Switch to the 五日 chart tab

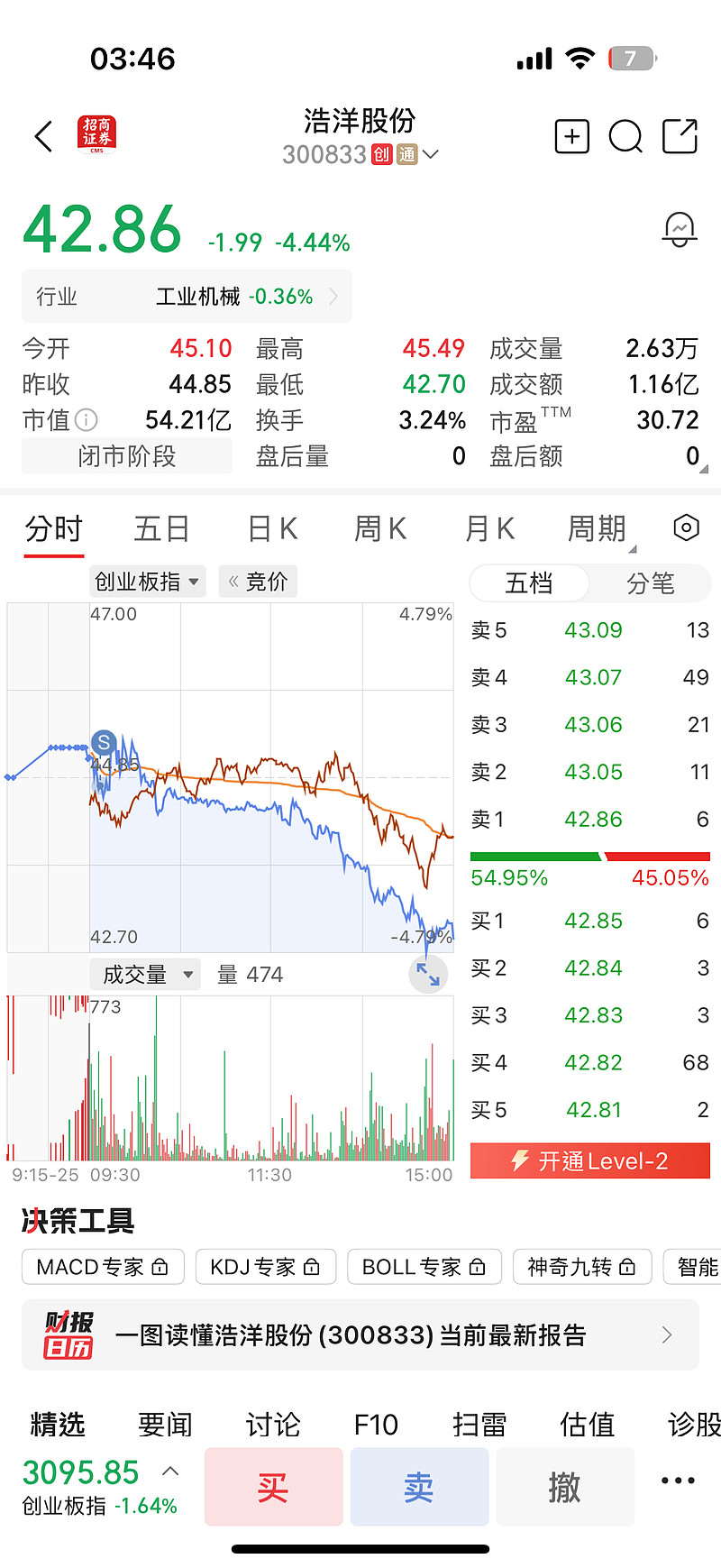(161, 528)
